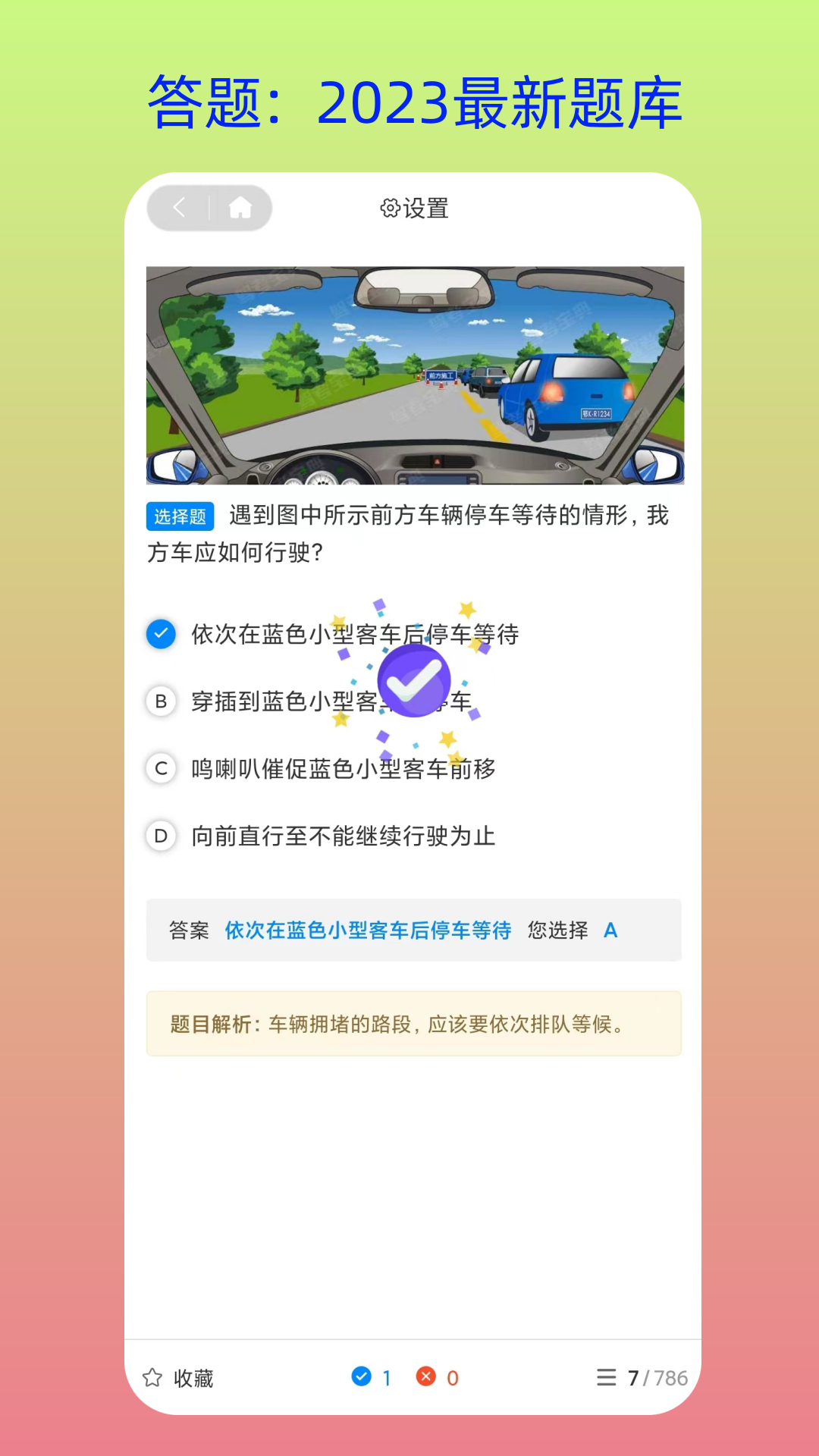Tap the star icon to favorite this question

pyautogui.click(x=152, y=1378)
